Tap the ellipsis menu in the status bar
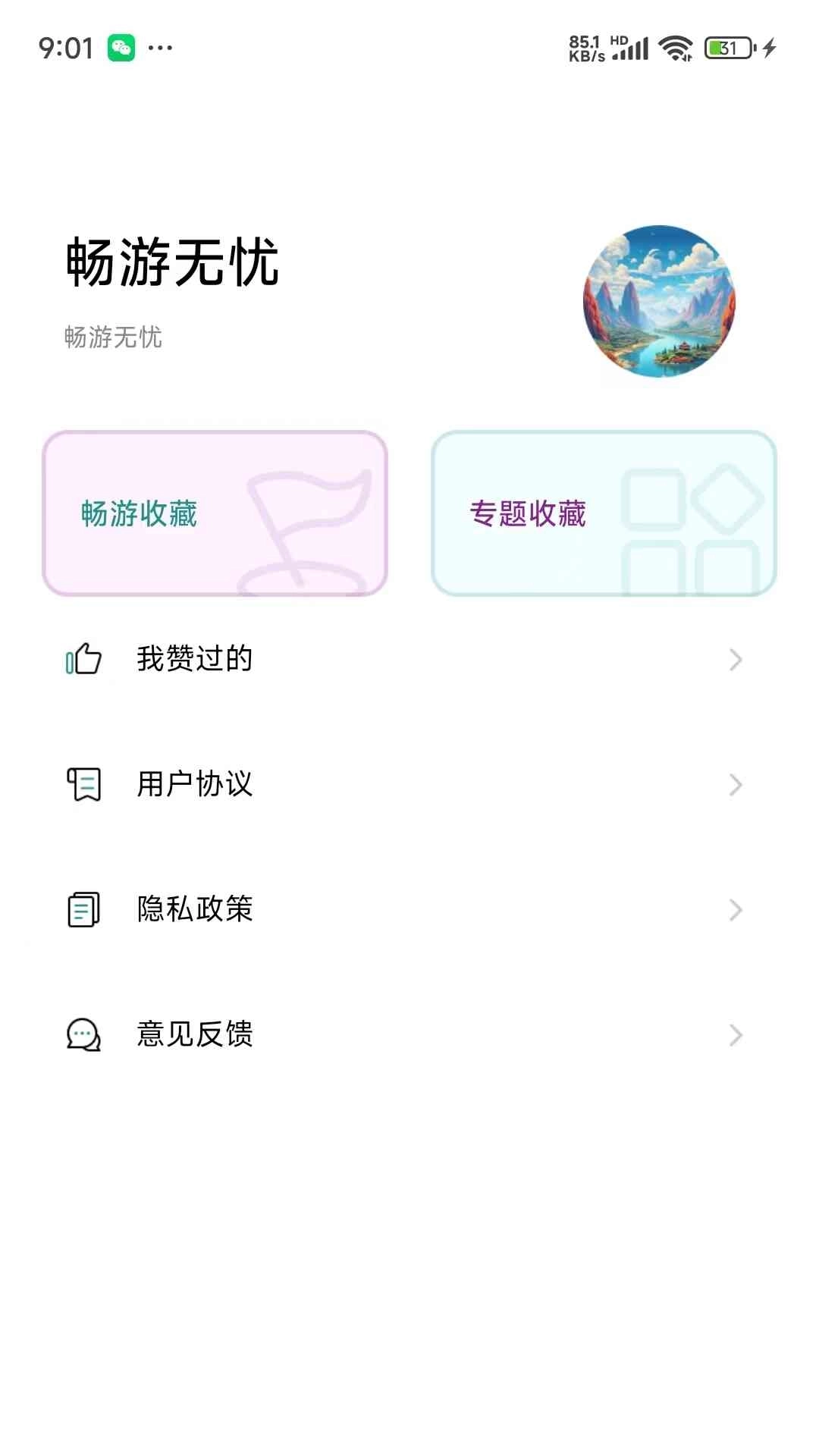This screenshot has height=1456, width=819. pyautogui.click(x=159, y=47)
